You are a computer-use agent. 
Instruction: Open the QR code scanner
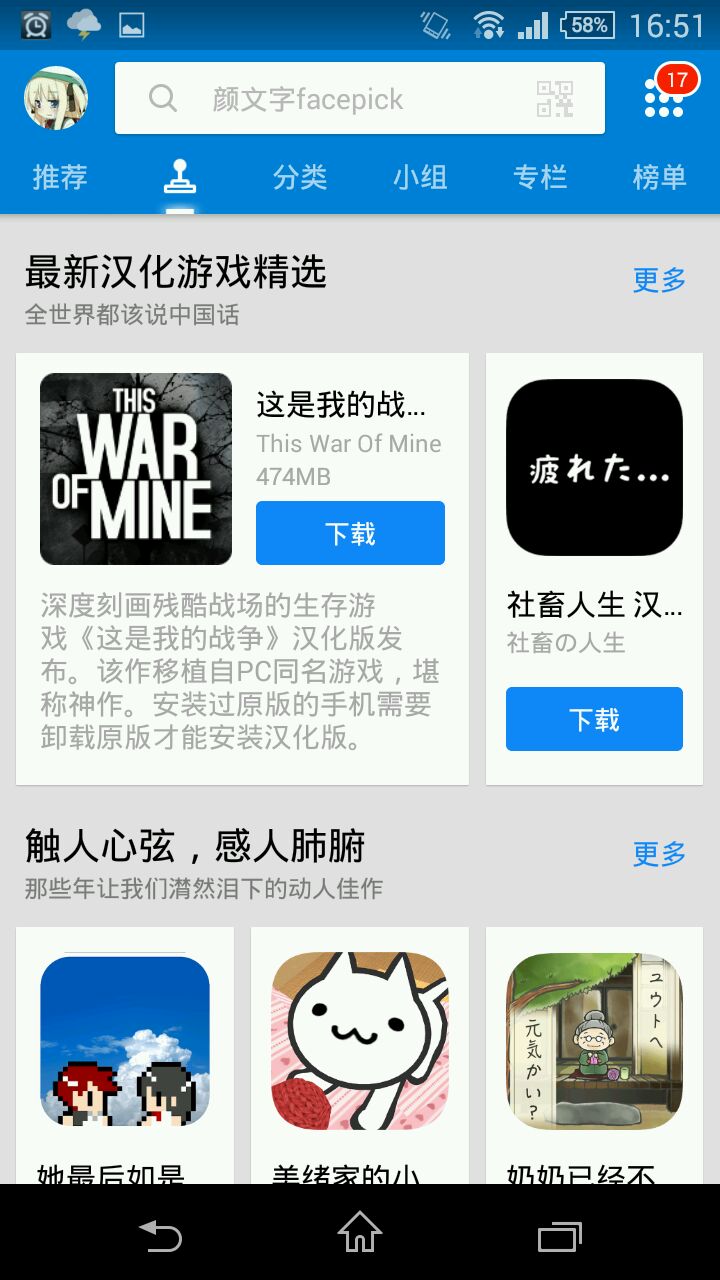click(x=555, y=98)
